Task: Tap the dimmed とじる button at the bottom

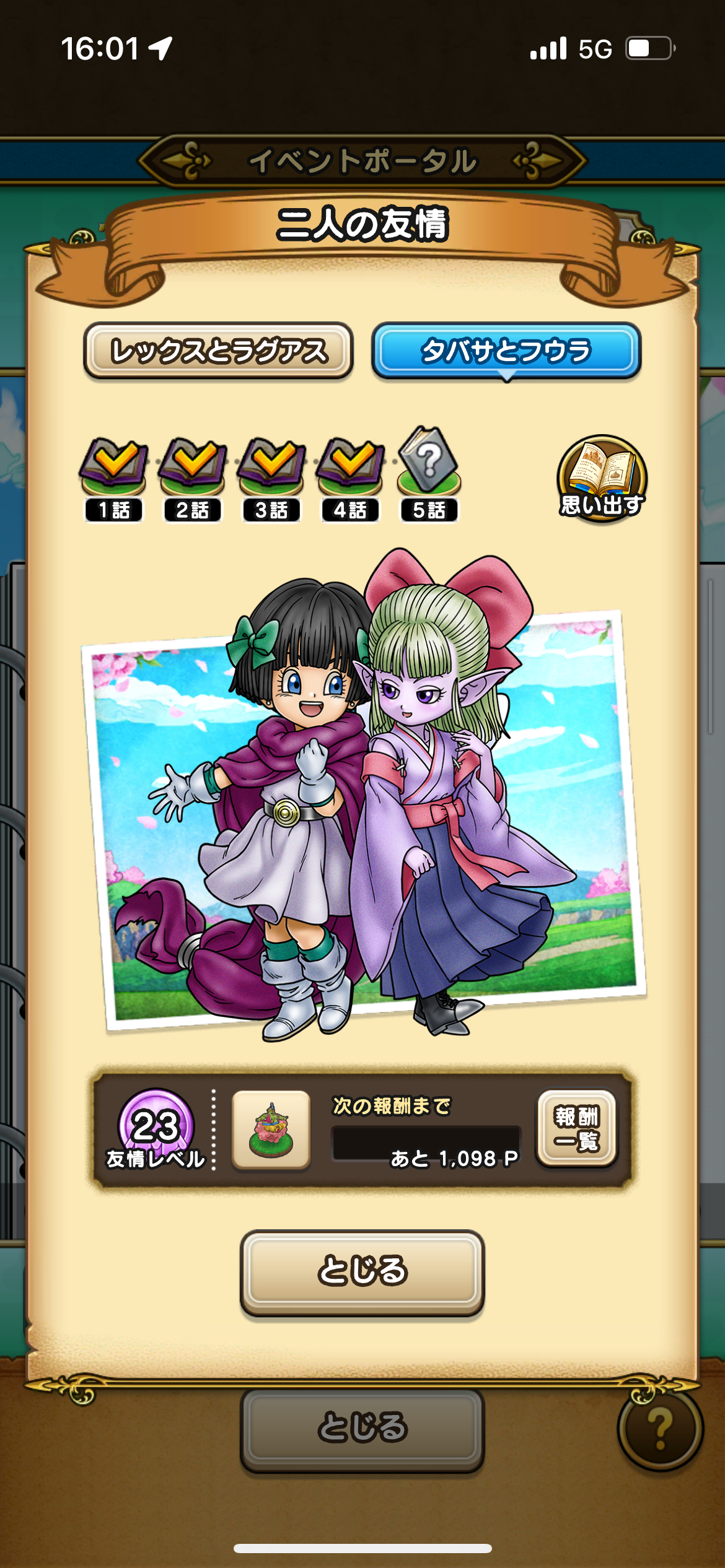Action: point(362,1429)
